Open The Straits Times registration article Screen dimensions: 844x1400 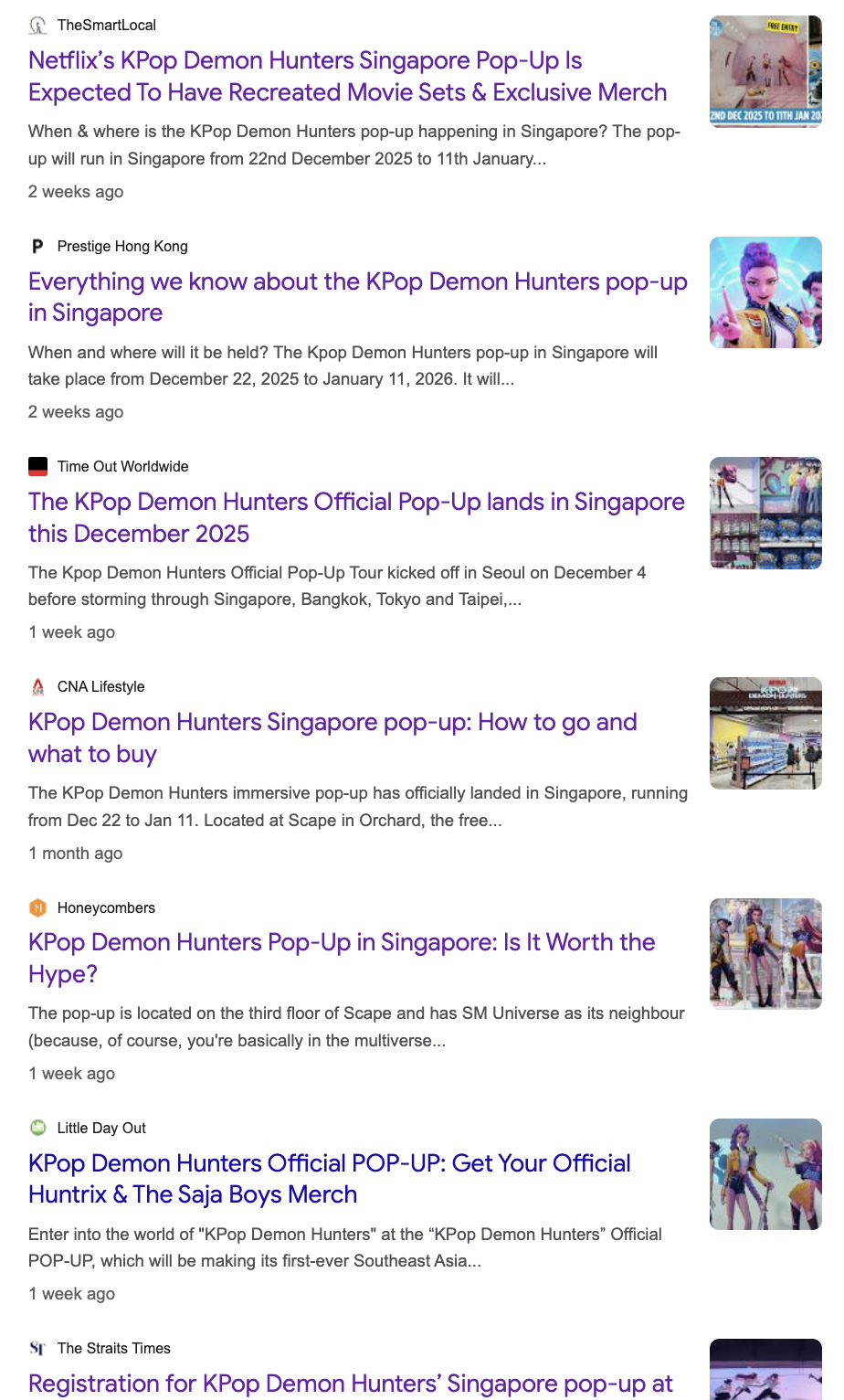pos(351,1384)
